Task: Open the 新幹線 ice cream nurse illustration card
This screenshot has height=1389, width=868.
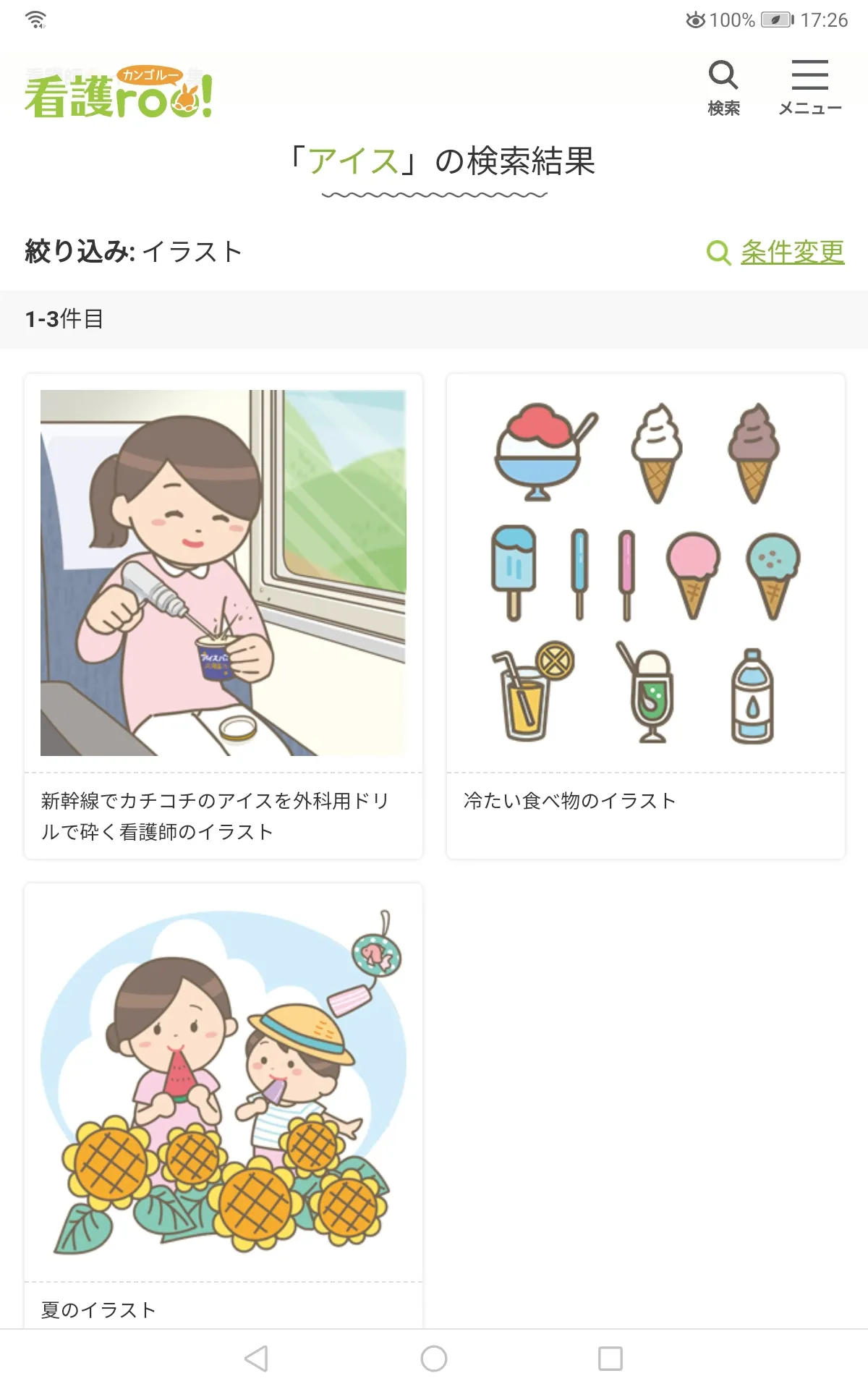Action: (x=224, y=616)
